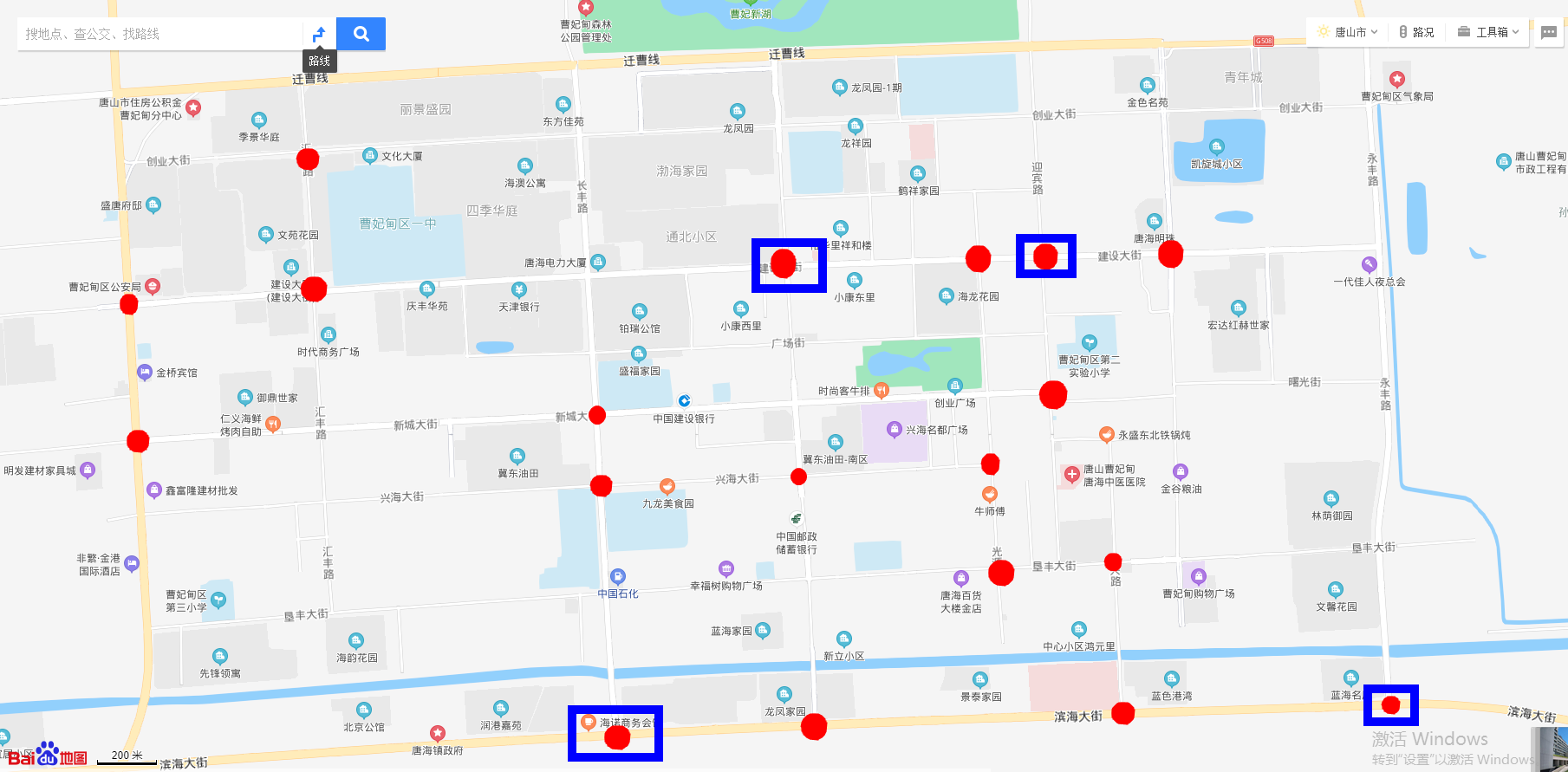Open the 曹妃甸区气象局 marker

(x=1396, y=80)
